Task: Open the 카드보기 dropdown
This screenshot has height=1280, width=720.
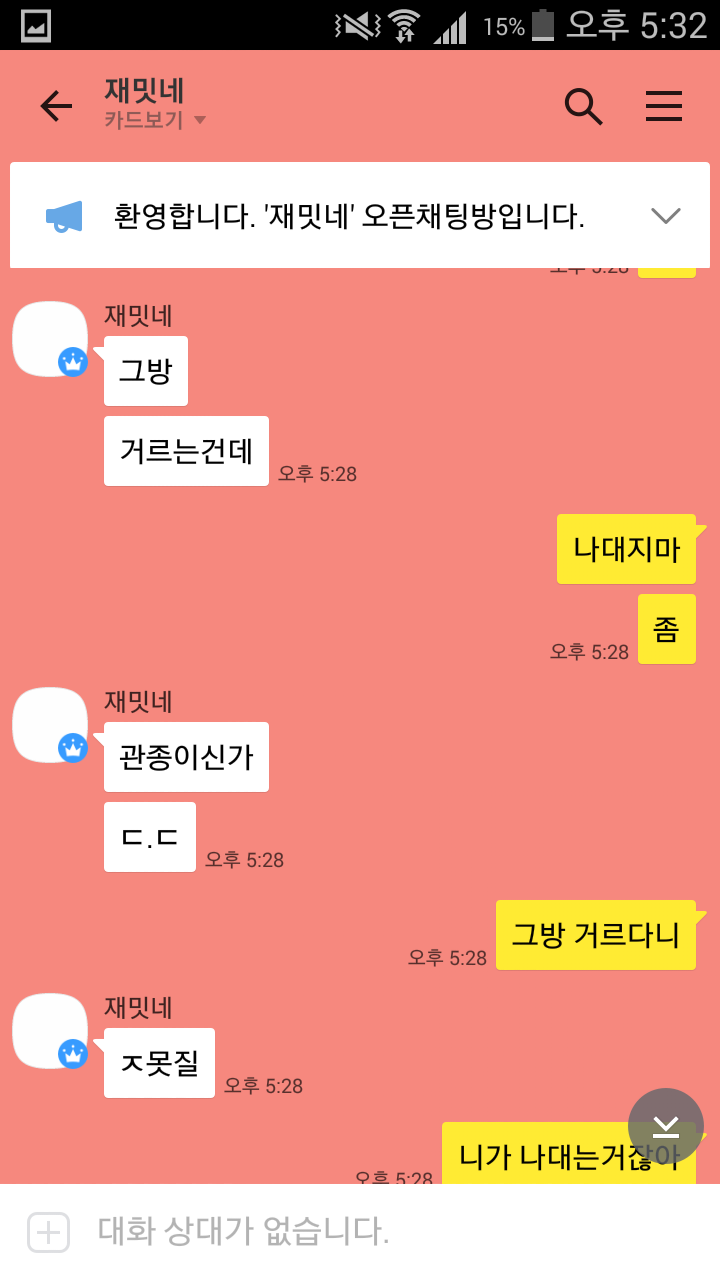Action: (156, 120)
